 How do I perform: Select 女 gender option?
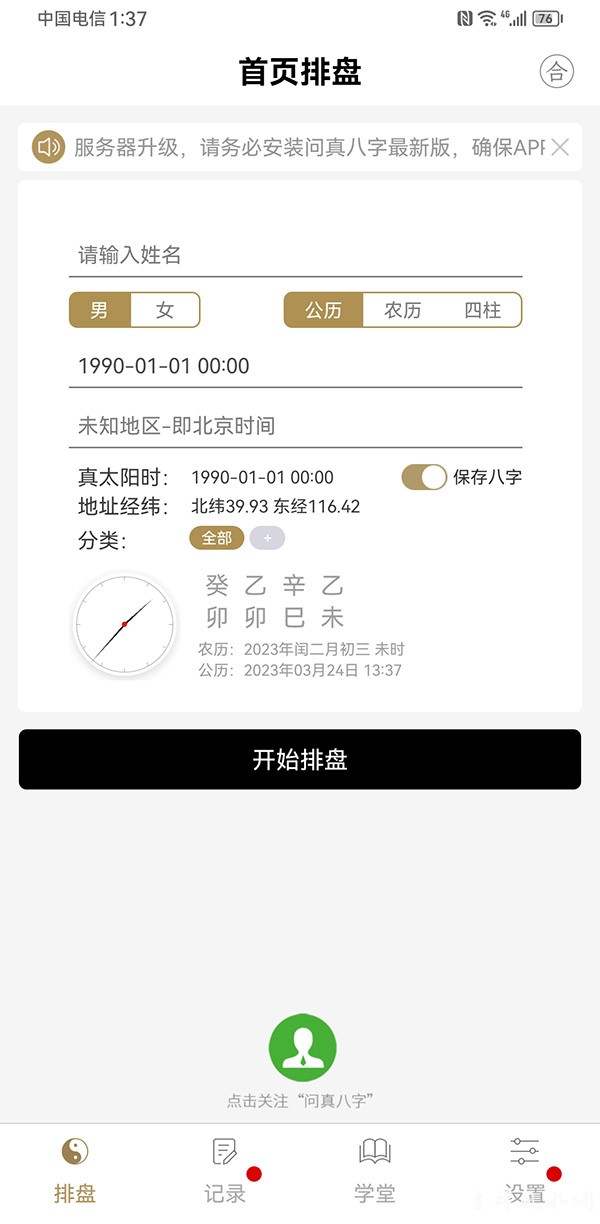point(165,310)
